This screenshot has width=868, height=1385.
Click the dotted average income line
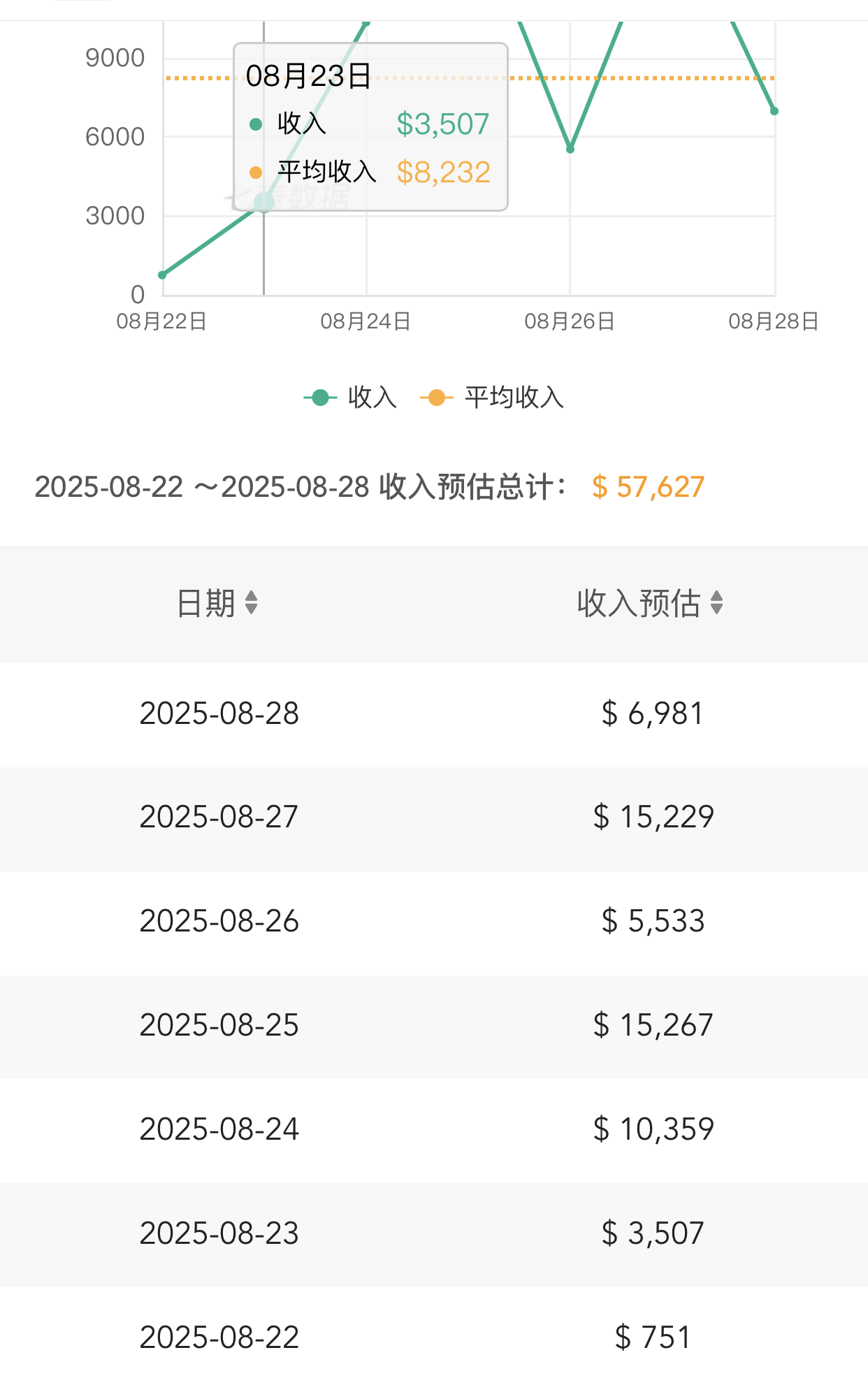pyautogui.click(x=664, y=78)
